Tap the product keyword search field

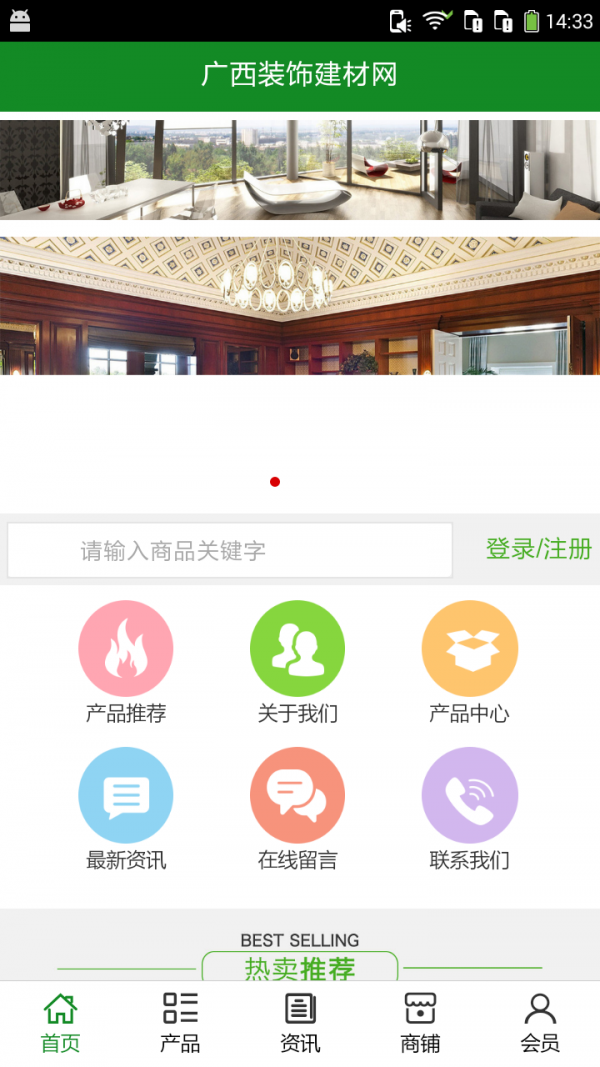(x=230, y=550)
